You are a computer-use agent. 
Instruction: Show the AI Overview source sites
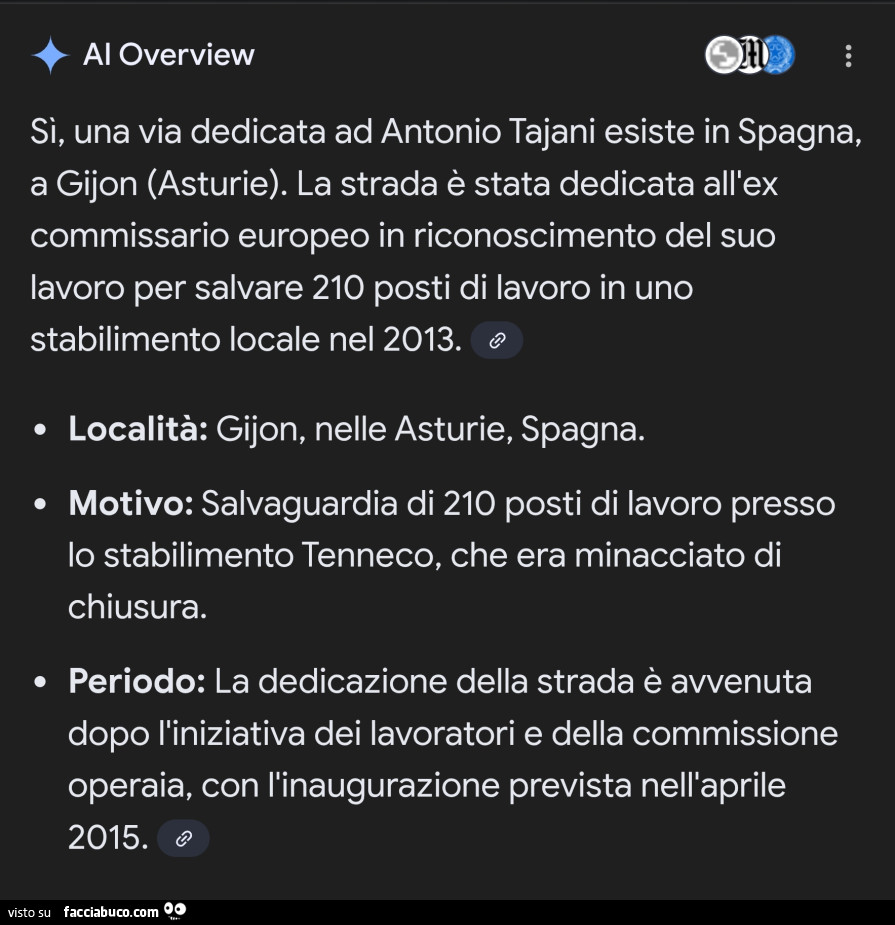click(749, 55)
